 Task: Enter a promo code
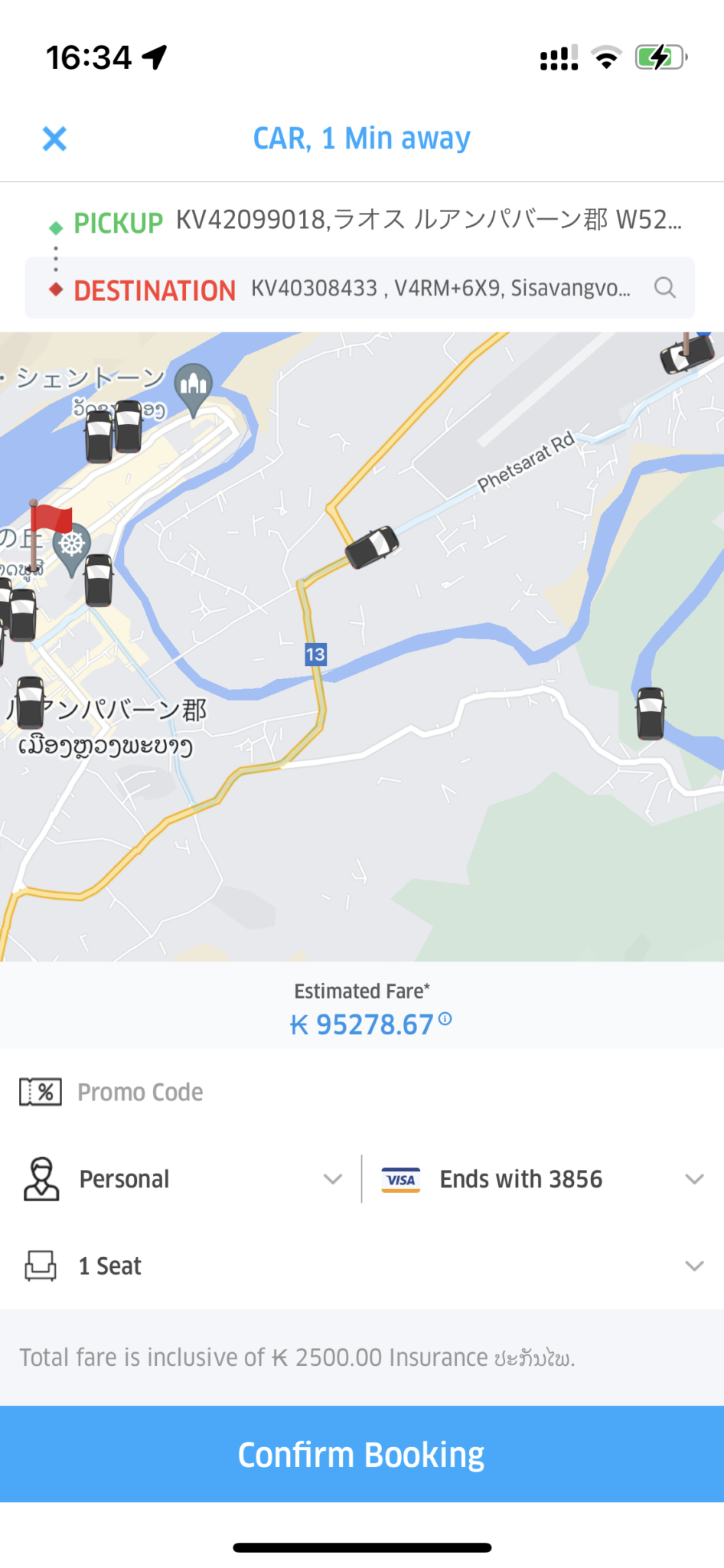tap(140, 1093)
